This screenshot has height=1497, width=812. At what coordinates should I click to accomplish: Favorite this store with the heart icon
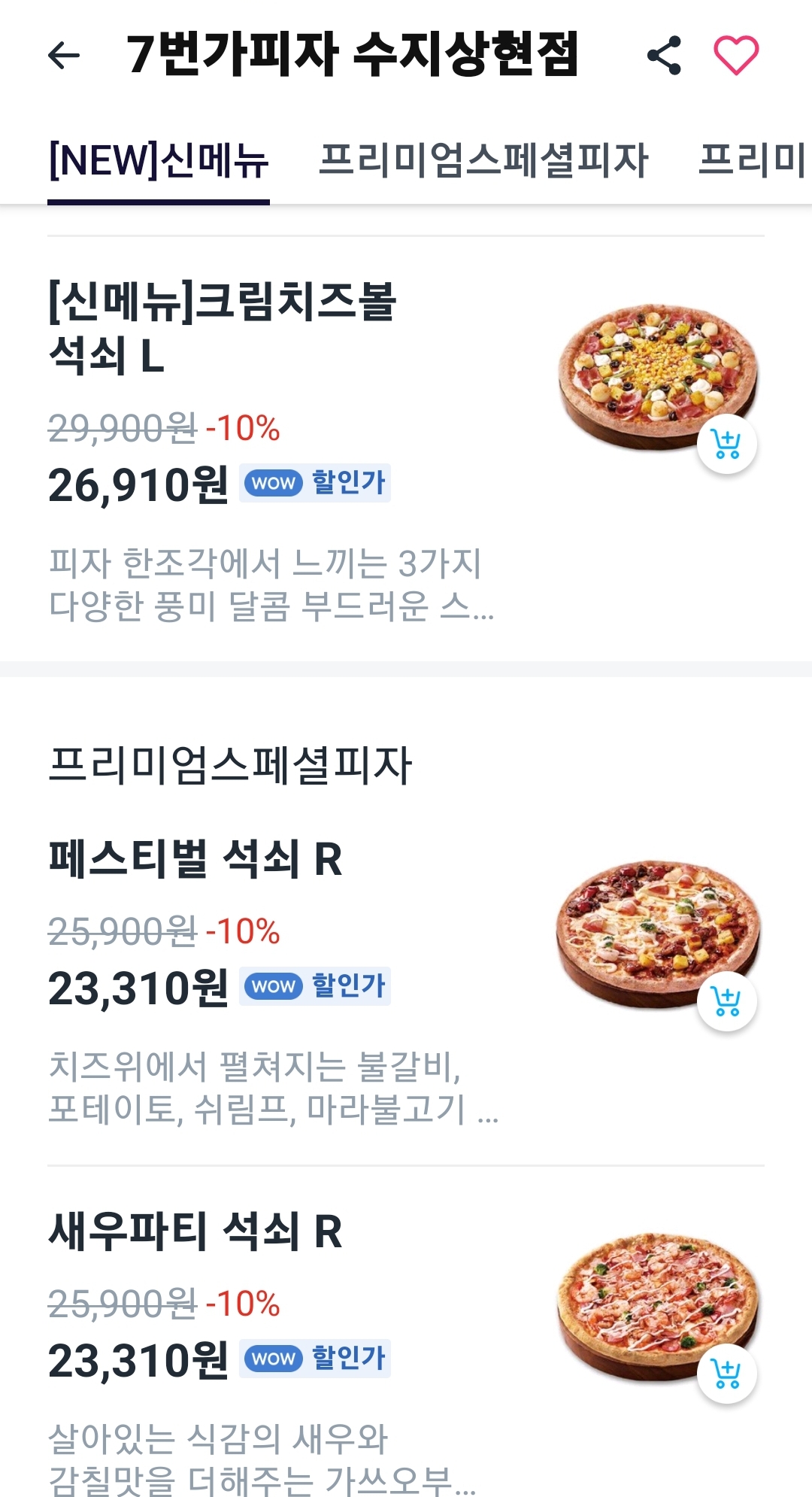click(x=736, y=55)
